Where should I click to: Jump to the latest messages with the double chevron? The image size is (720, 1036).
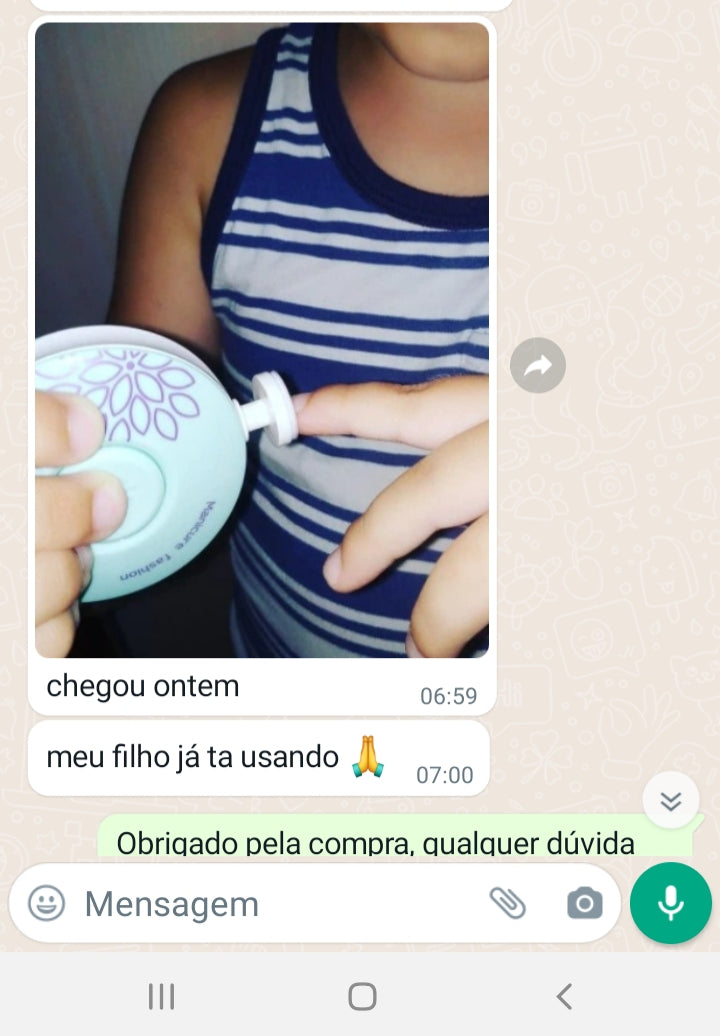tap(670, 801)
